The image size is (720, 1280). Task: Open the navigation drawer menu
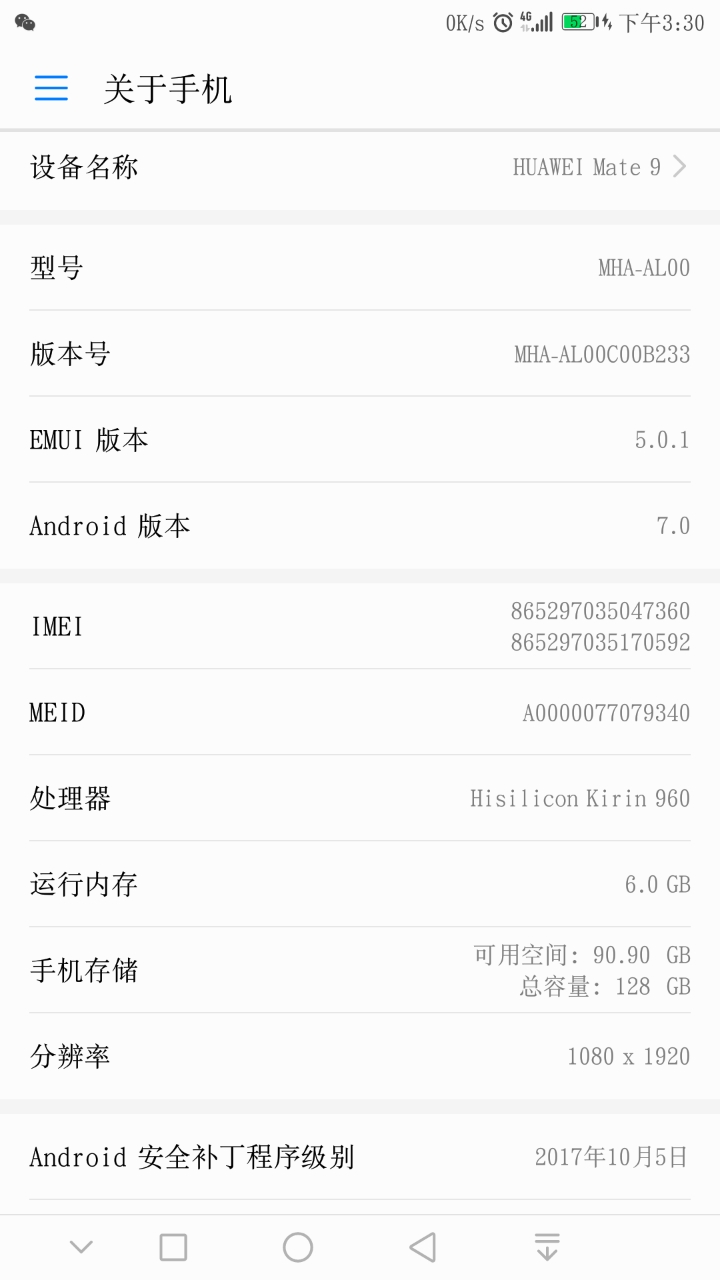coord(50,88)
